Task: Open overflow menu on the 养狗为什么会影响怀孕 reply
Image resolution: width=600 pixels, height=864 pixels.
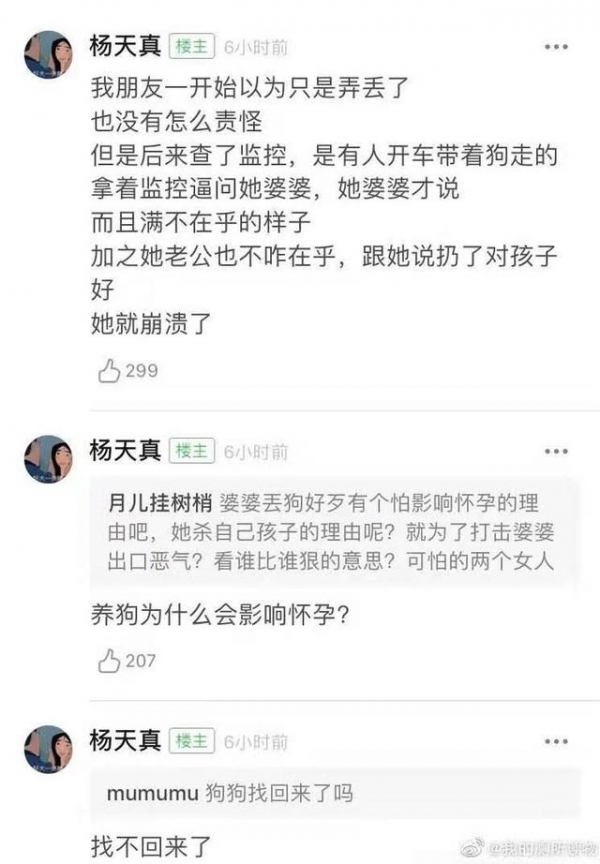Action: coord(556,451)
